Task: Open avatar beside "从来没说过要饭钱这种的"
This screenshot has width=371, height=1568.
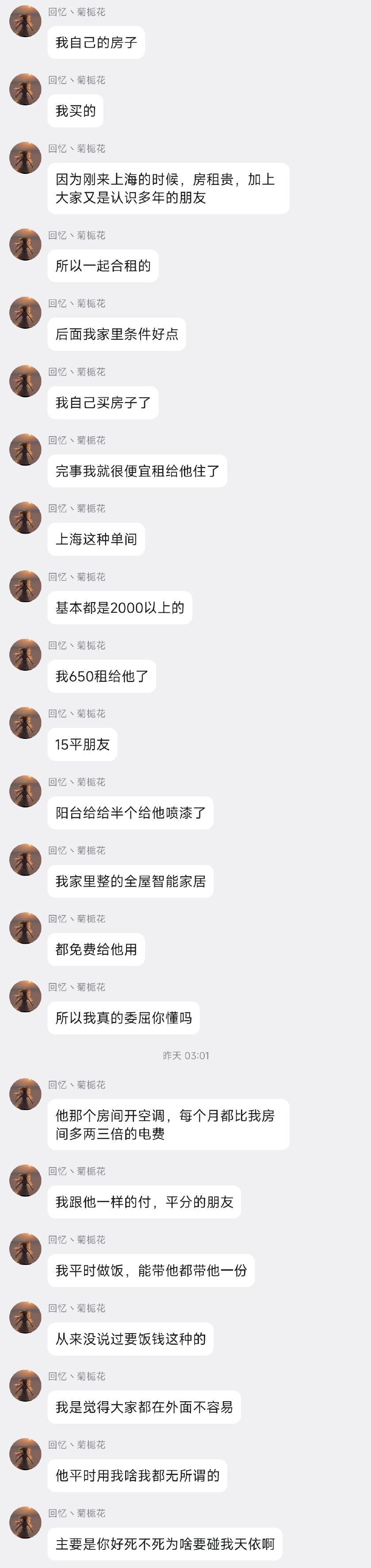Action: 25,1318
